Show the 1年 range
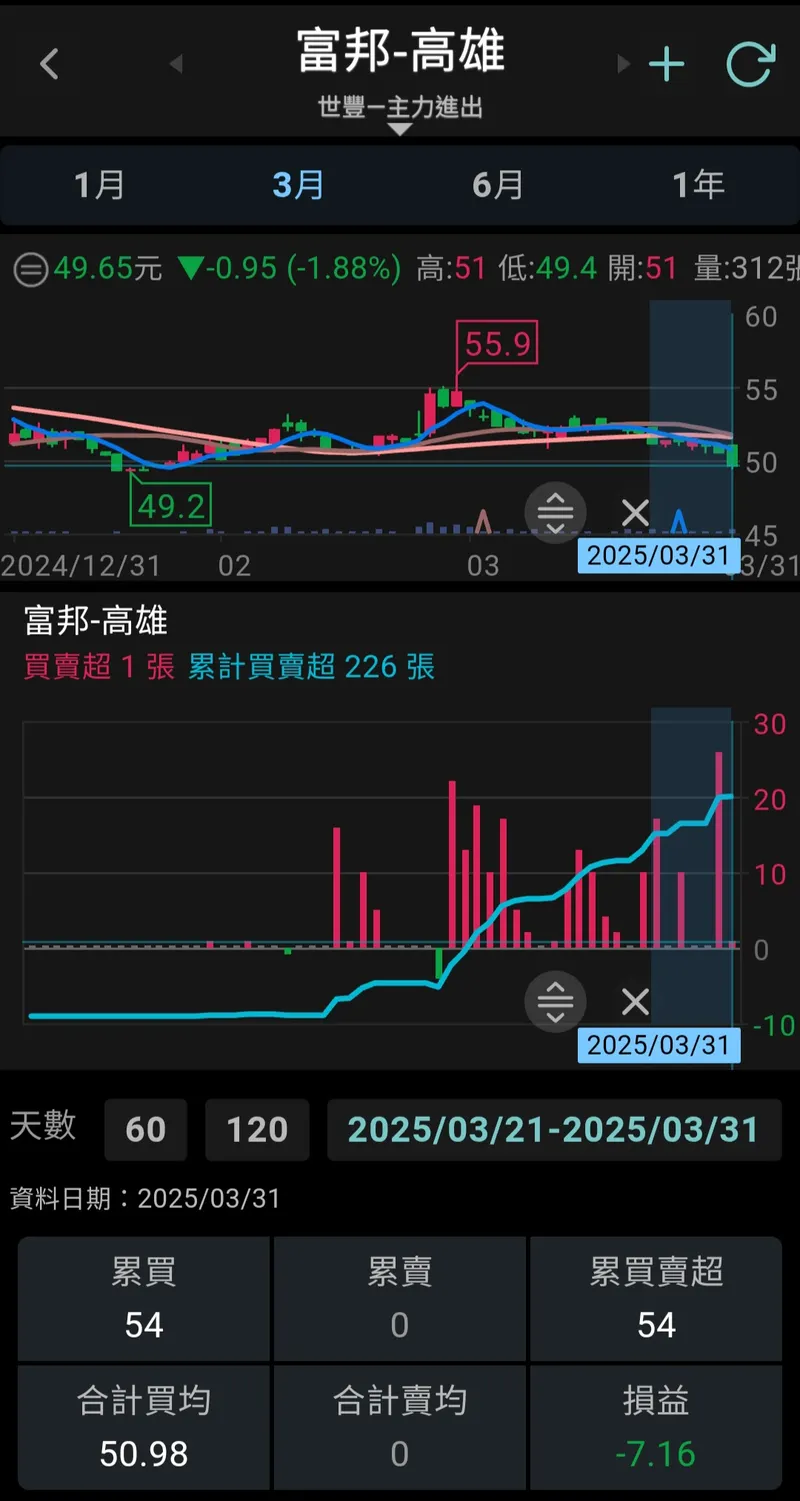 [x=698, y=185]
